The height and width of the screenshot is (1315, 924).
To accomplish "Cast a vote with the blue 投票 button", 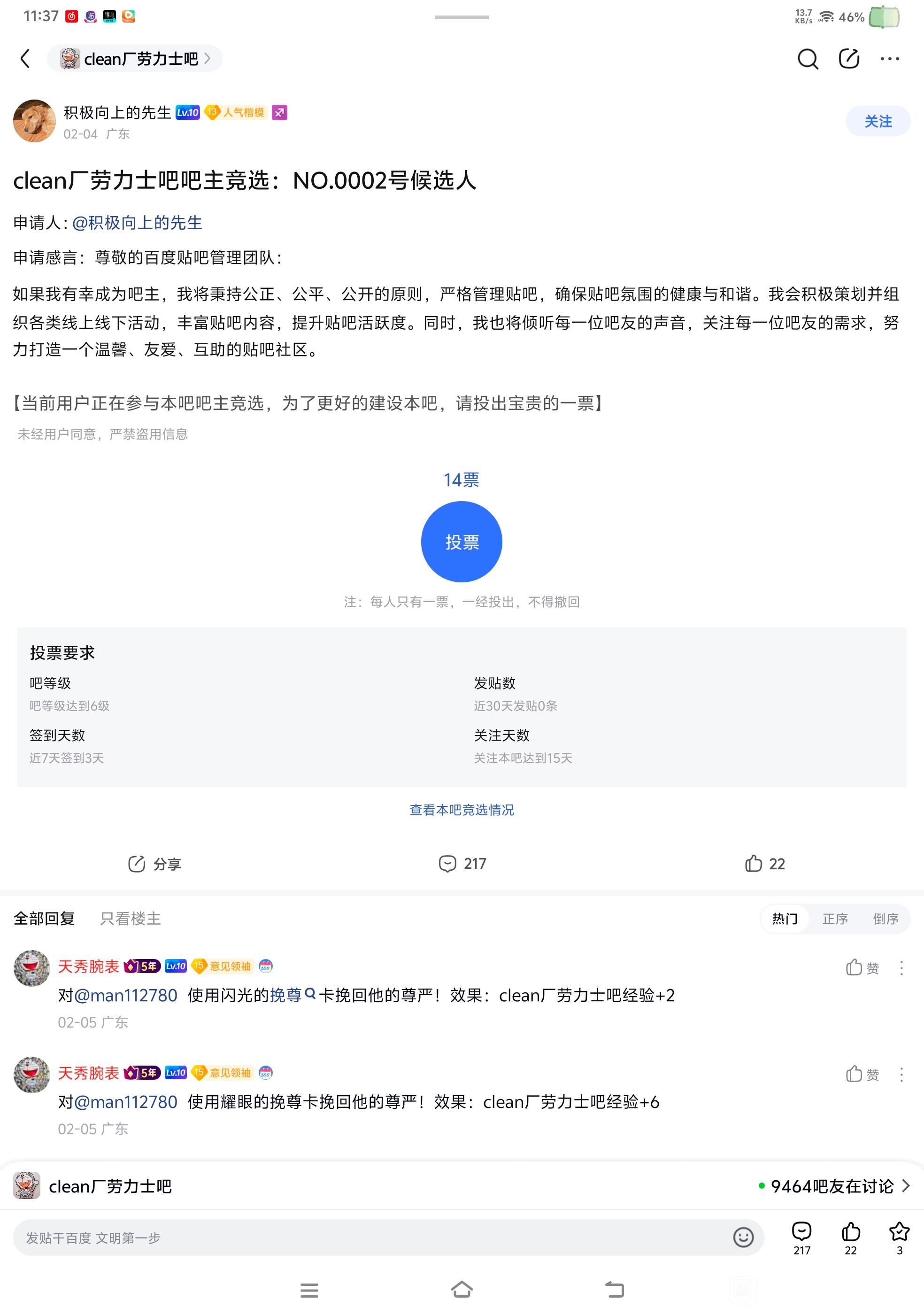I will point(462,541).
